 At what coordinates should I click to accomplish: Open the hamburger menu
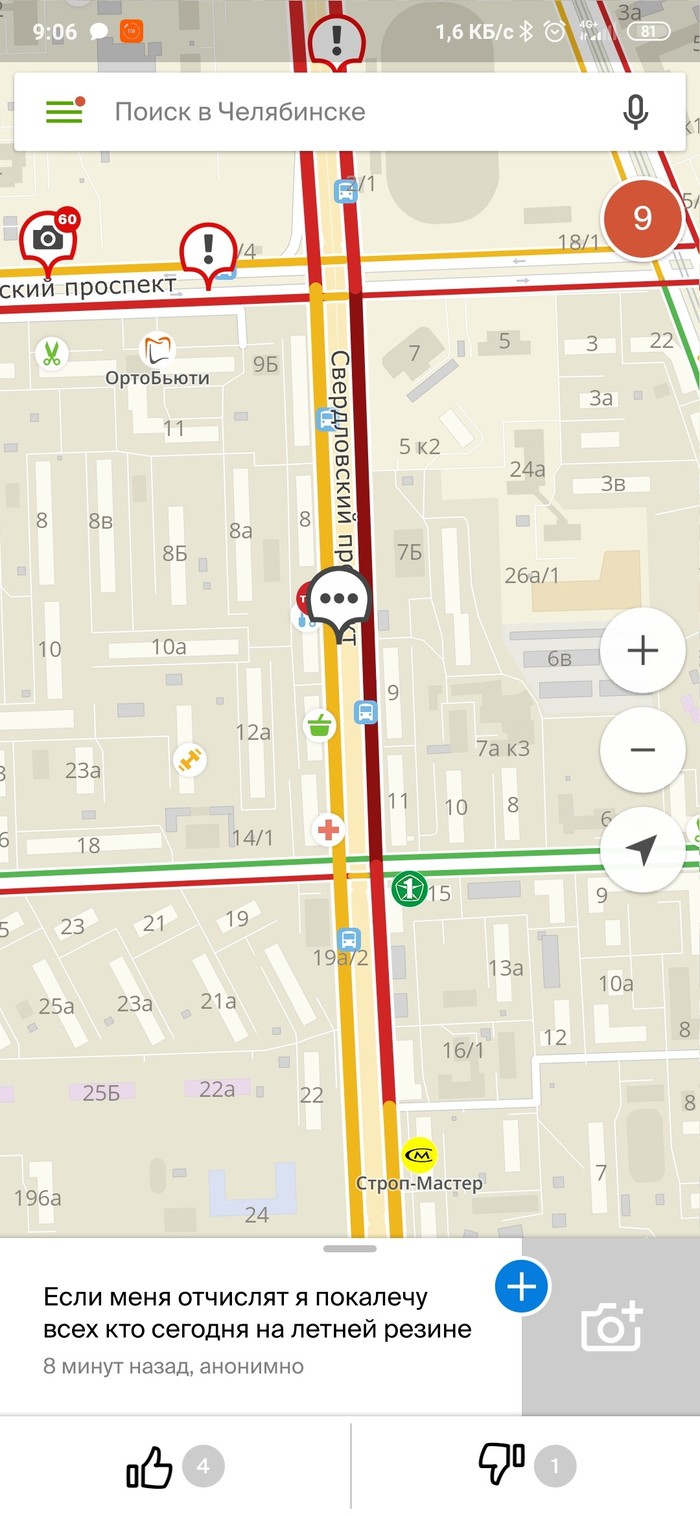(64, 111)
